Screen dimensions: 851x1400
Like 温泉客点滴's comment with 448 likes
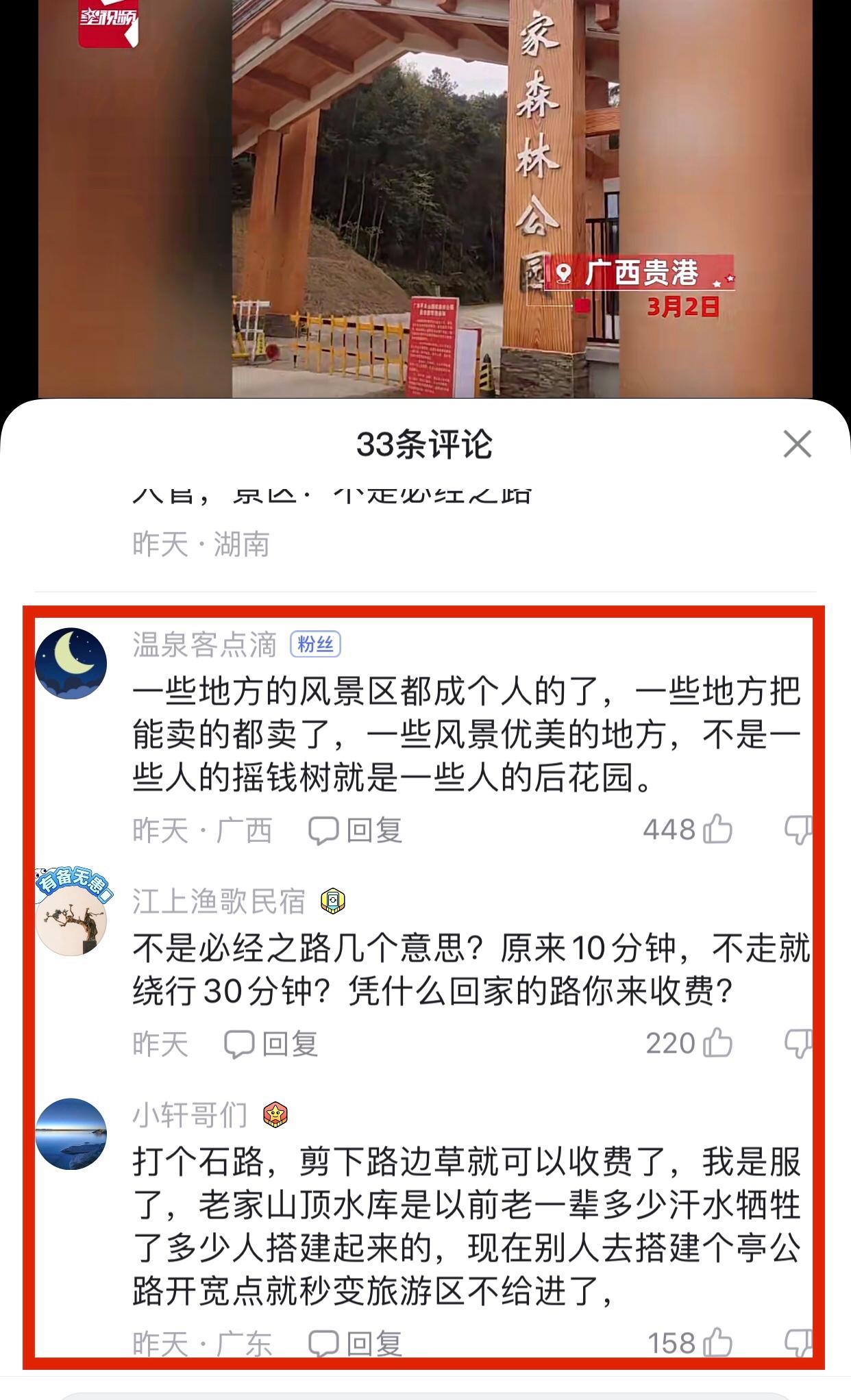pos(718,829)
